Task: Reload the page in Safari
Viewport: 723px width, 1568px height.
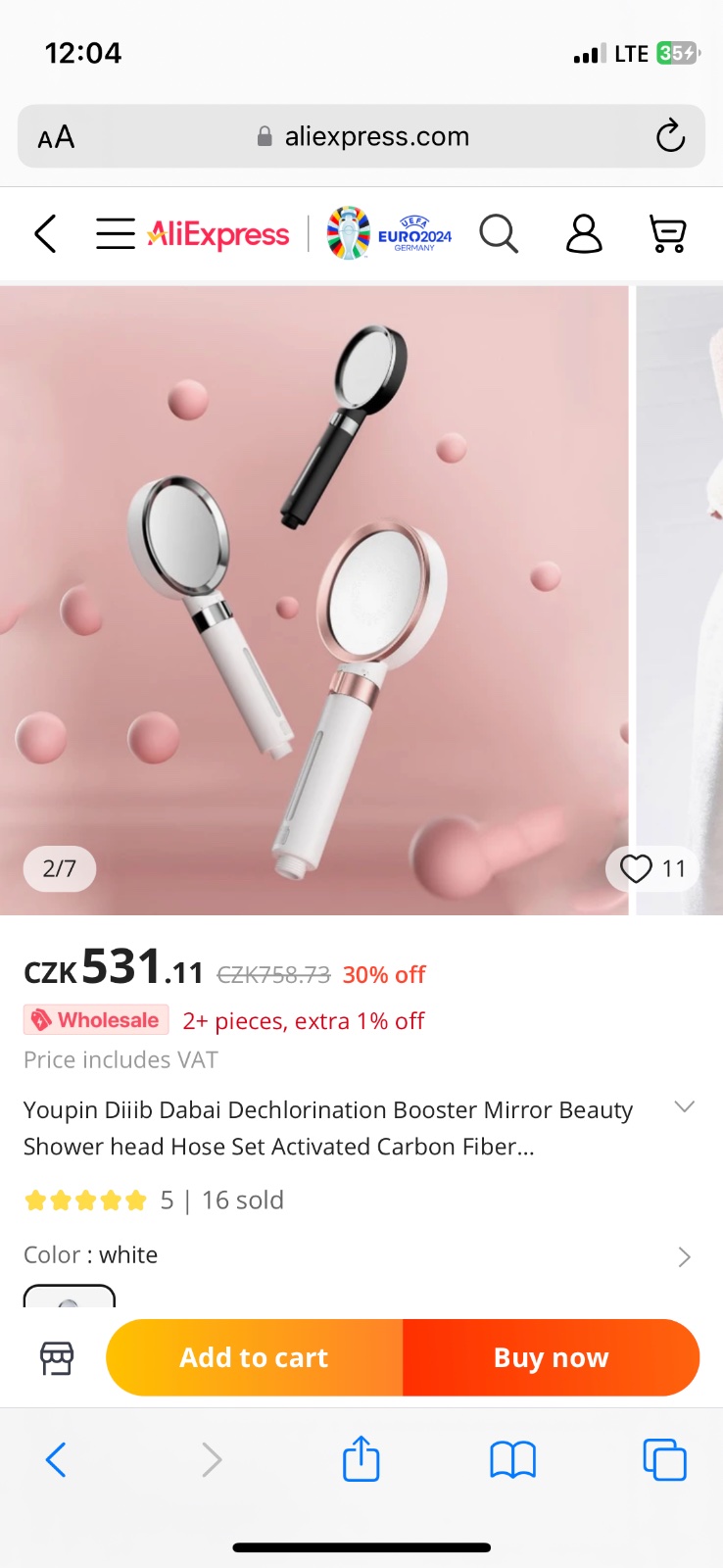Action: [x=670, y=136]
